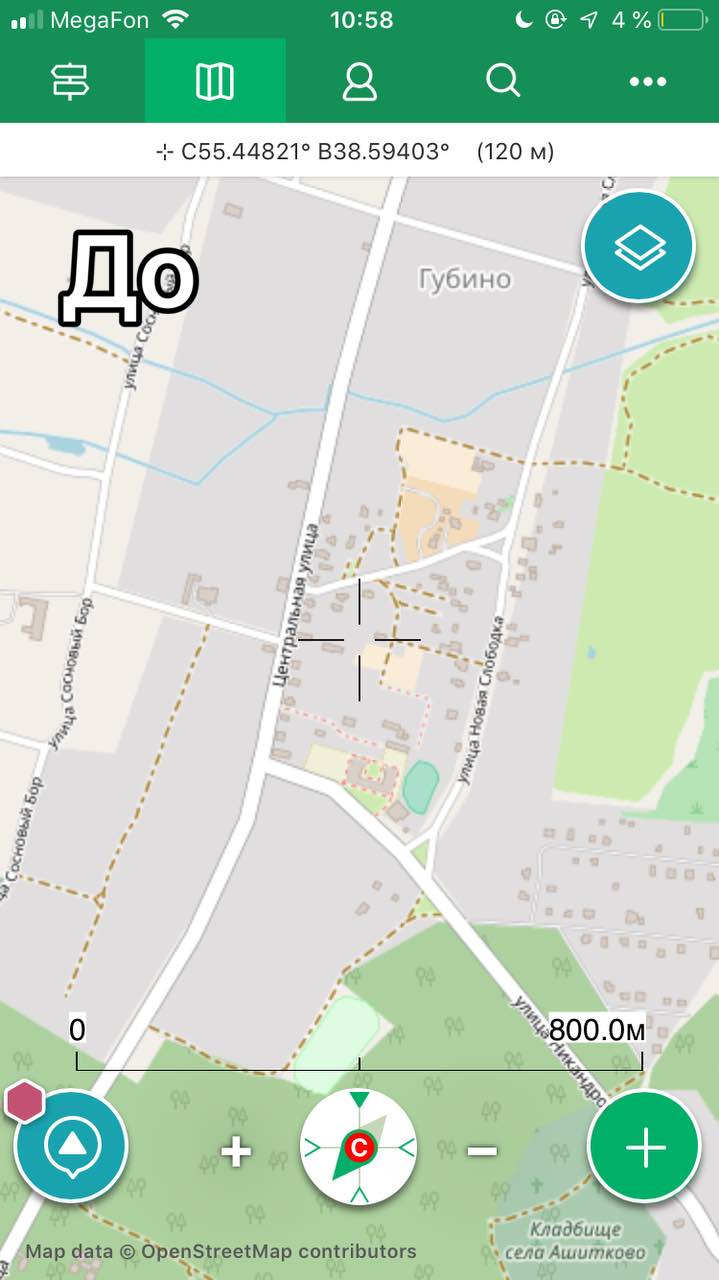Open the map layers button
The image size is (719, 1280).
639,246
